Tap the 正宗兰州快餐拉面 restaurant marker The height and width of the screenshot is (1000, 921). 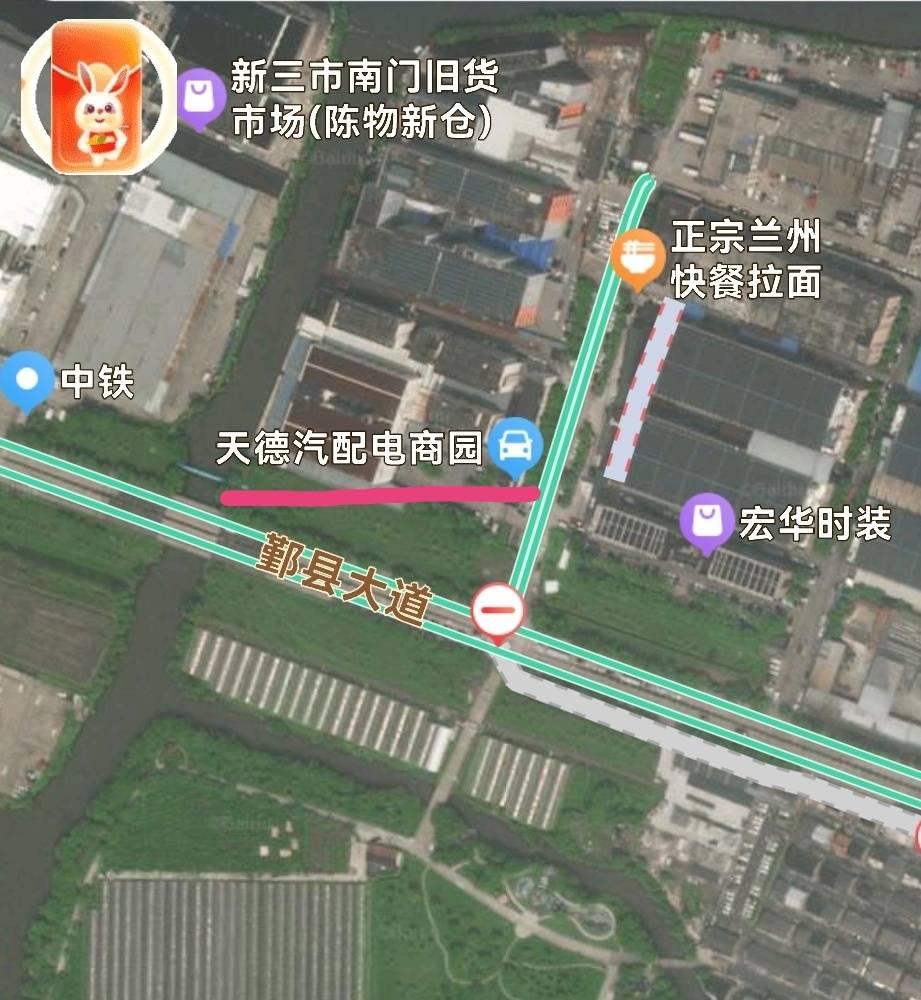pos(637,256)
